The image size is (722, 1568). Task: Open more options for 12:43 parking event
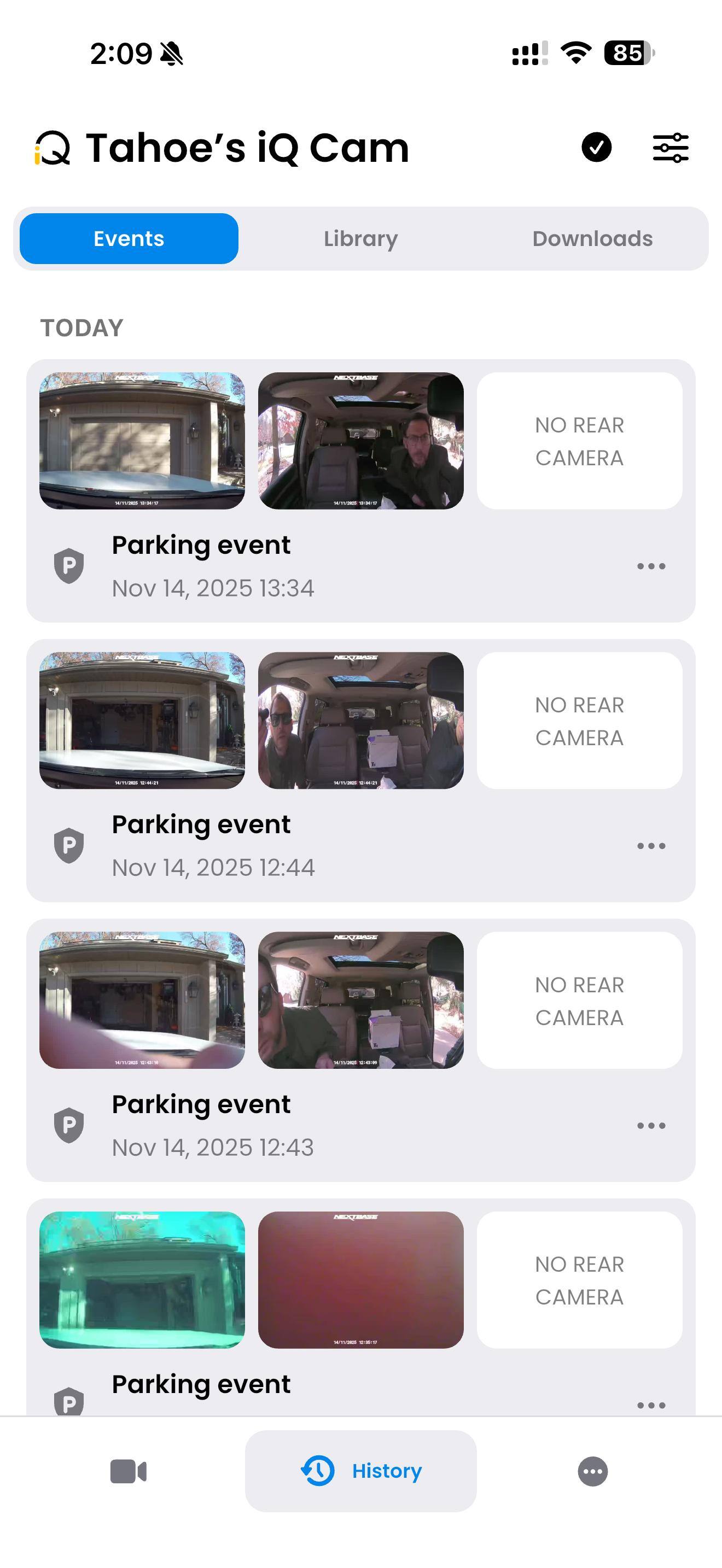651,1126
